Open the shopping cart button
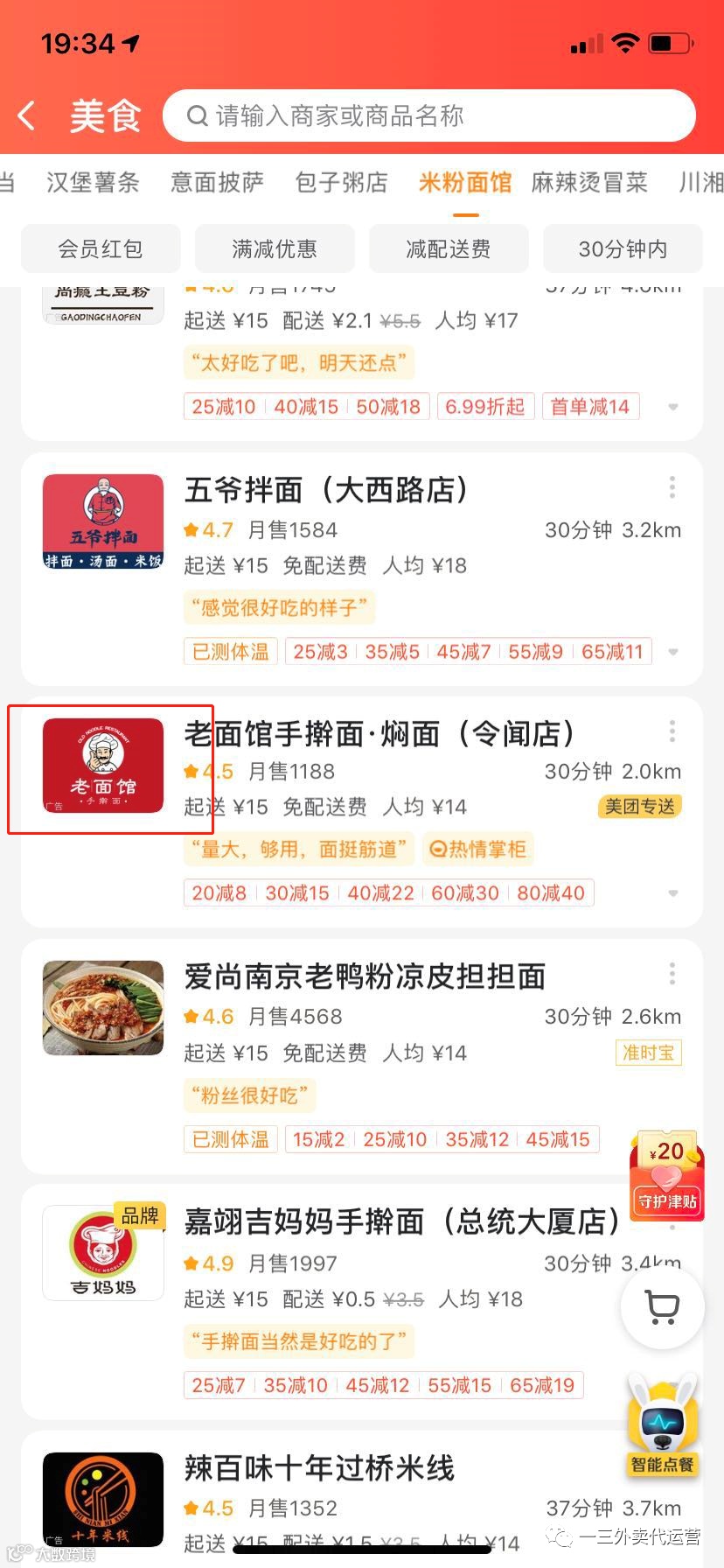 coord(663,1306)
